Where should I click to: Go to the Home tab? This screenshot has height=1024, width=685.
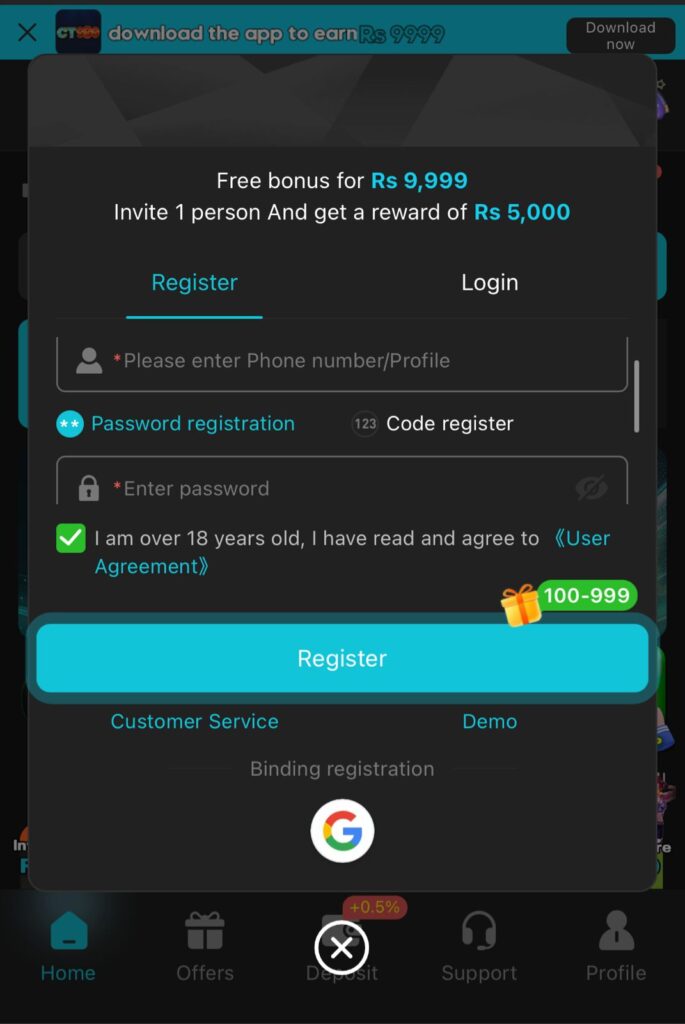(68, 946)
